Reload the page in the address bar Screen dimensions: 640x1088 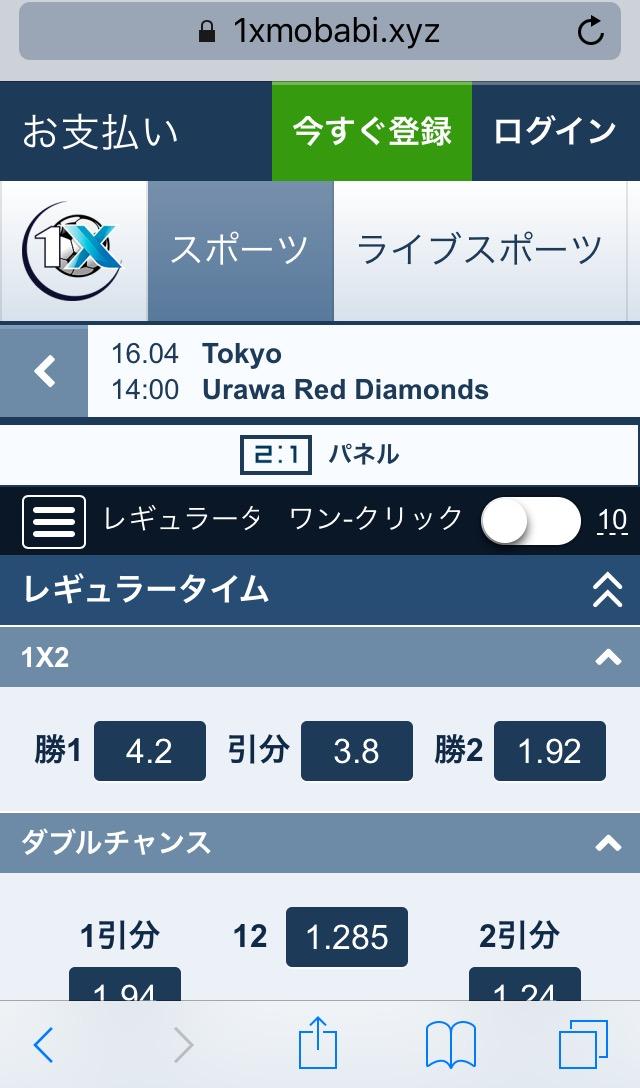[591, 31]
